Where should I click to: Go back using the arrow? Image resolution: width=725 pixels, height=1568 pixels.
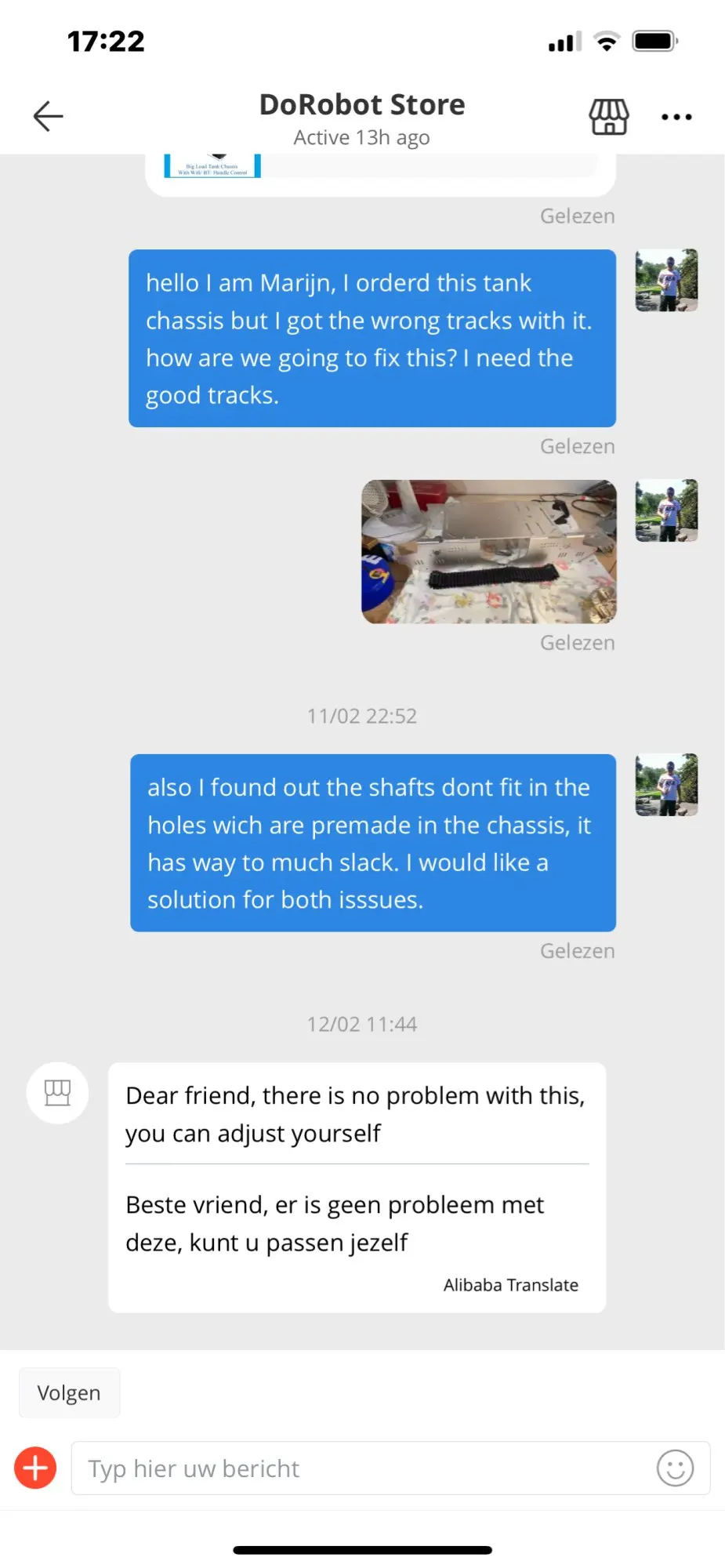[48, 117]
